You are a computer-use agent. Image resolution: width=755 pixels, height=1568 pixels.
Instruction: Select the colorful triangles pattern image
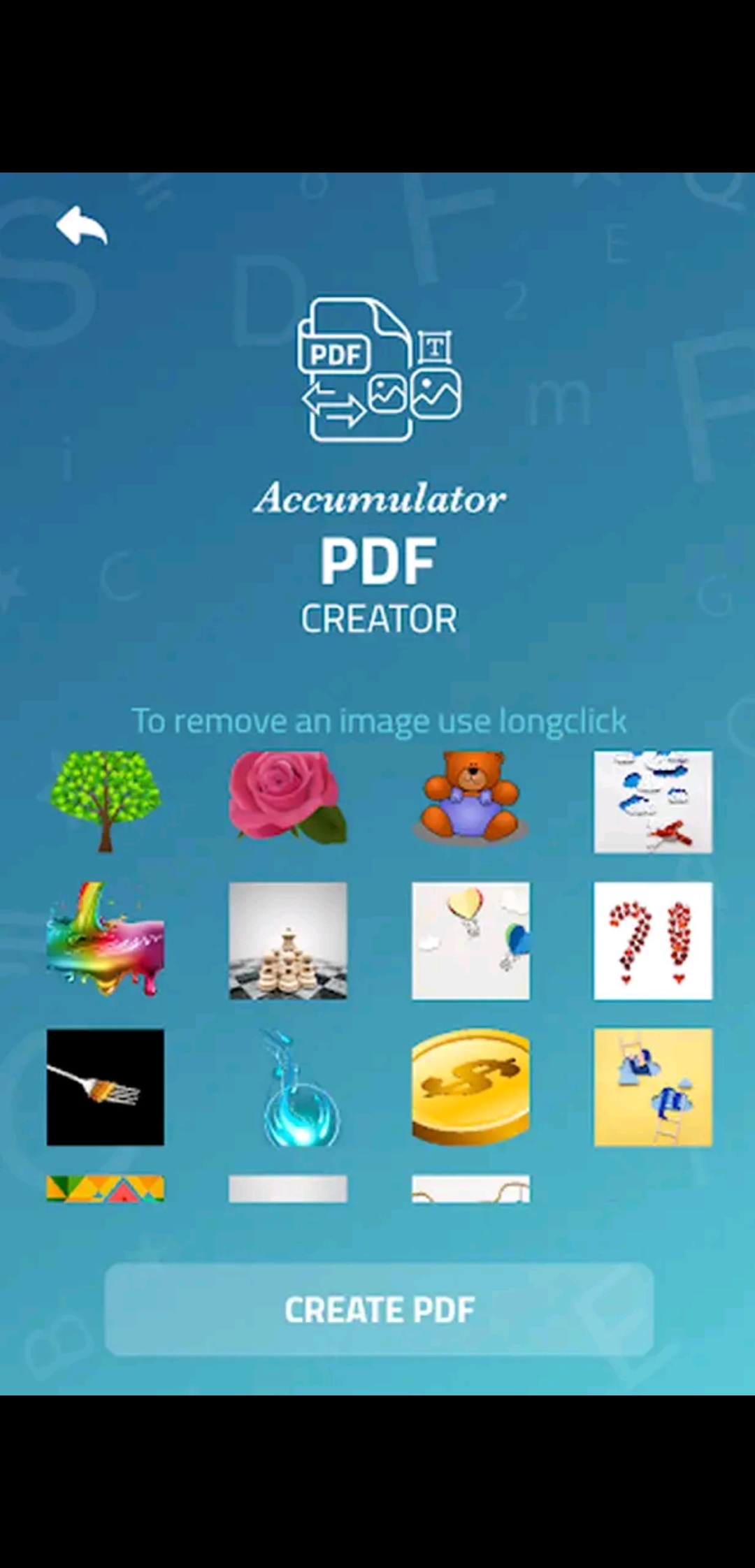point(106,1188)
